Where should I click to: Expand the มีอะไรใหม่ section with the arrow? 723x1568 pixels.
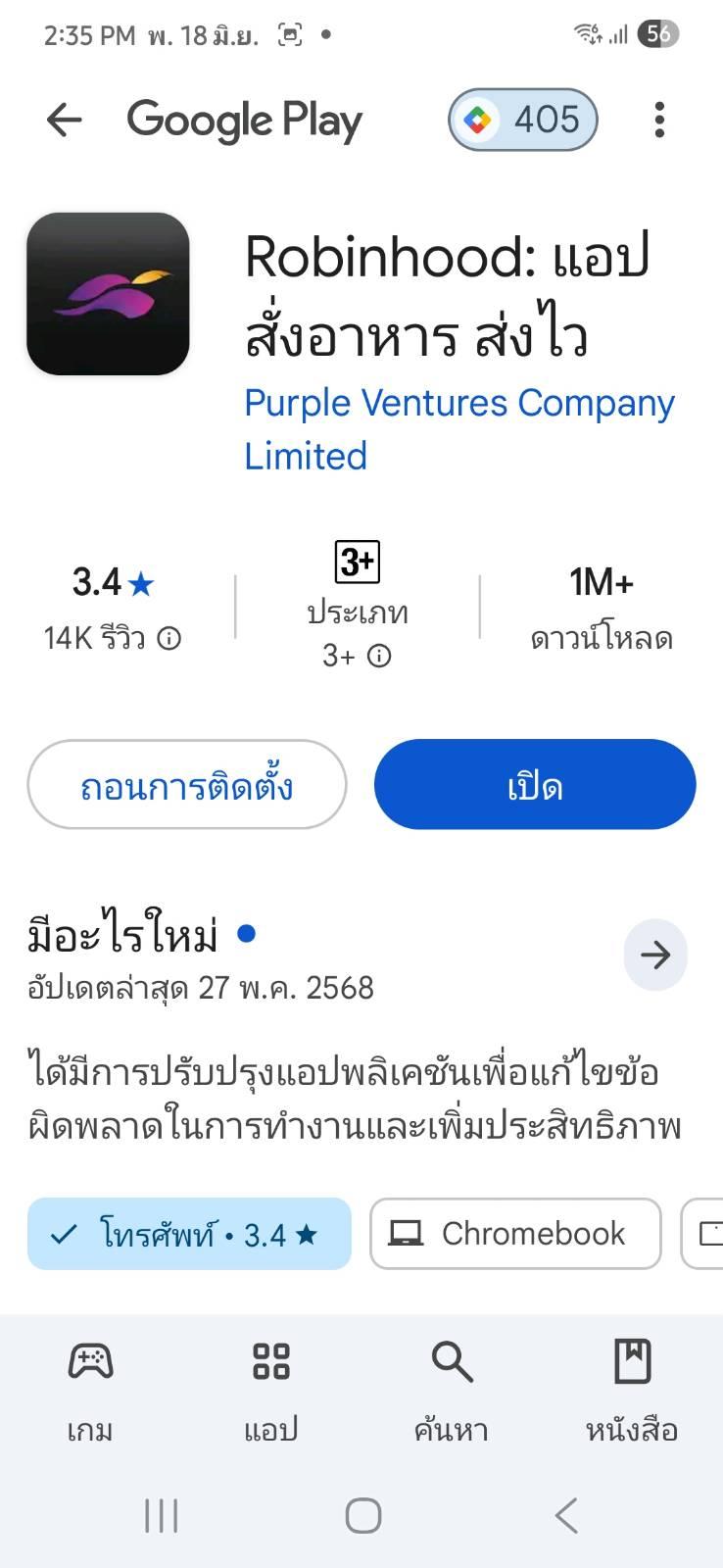coord(655,955)
